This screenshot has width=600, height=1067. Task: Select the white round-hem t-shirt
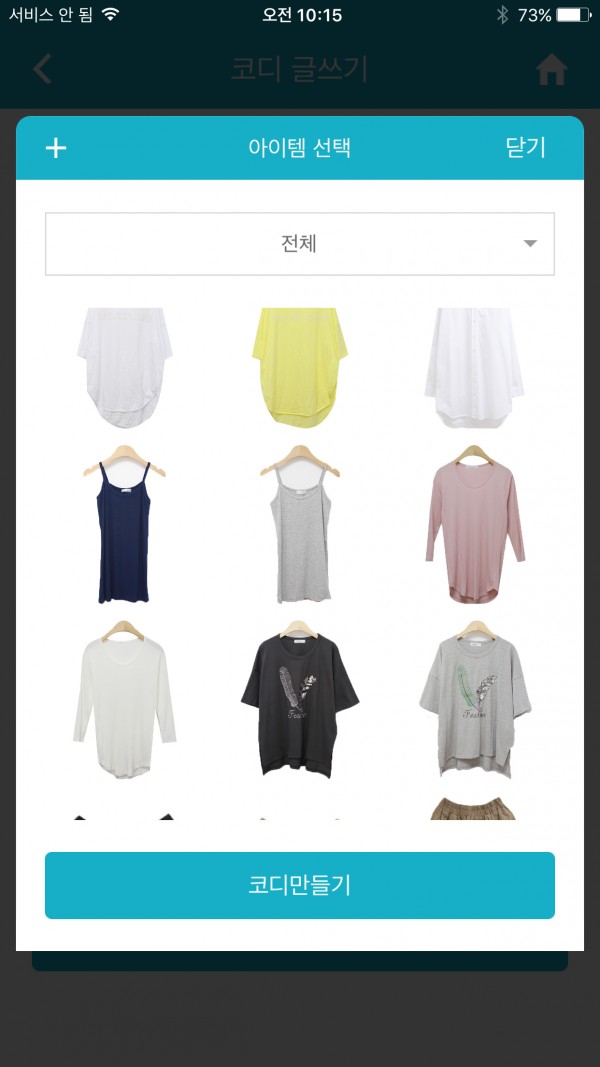pyautogui.click(x=125, y=366)
